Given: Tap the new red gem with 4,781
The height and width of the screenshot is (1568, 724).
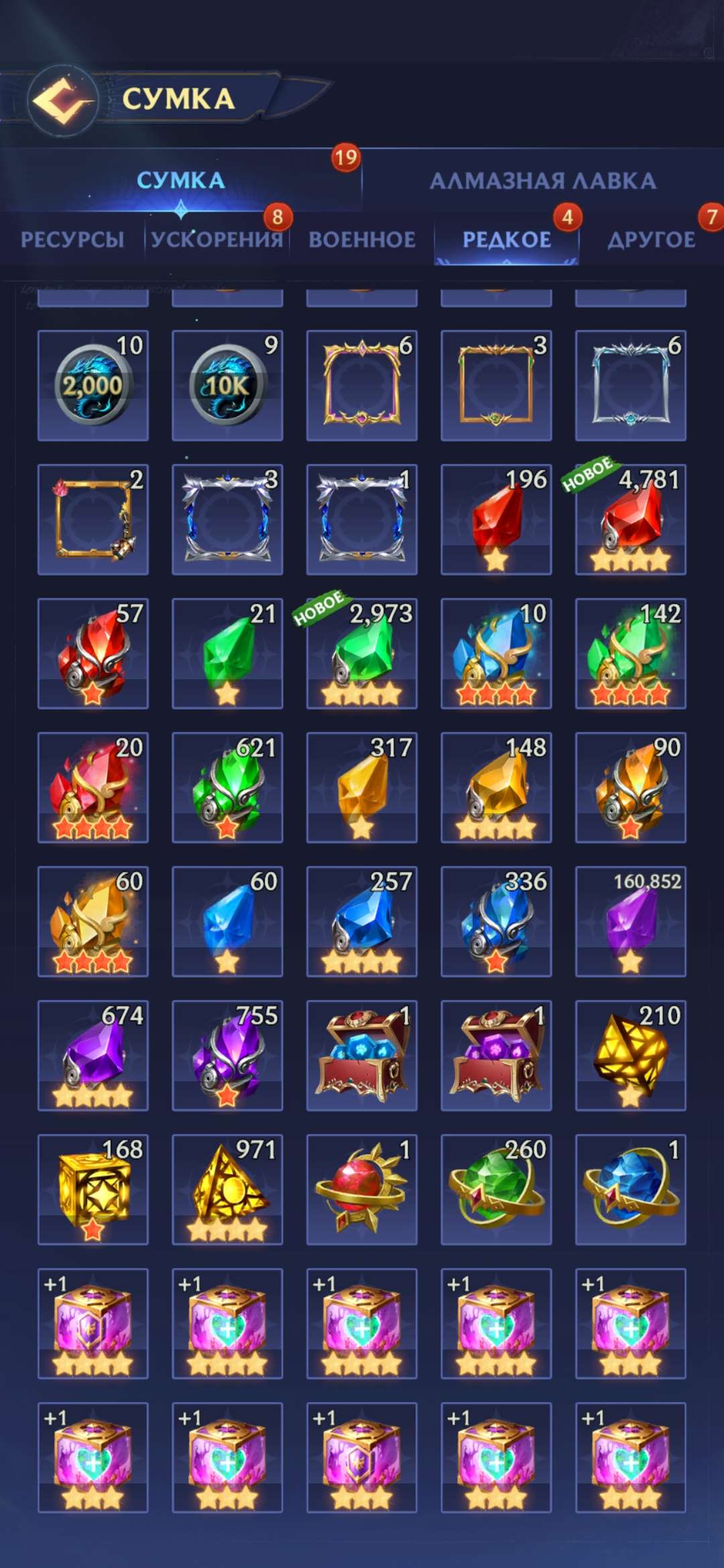Looking at the screenshot, I should click(x=630, y=519).
